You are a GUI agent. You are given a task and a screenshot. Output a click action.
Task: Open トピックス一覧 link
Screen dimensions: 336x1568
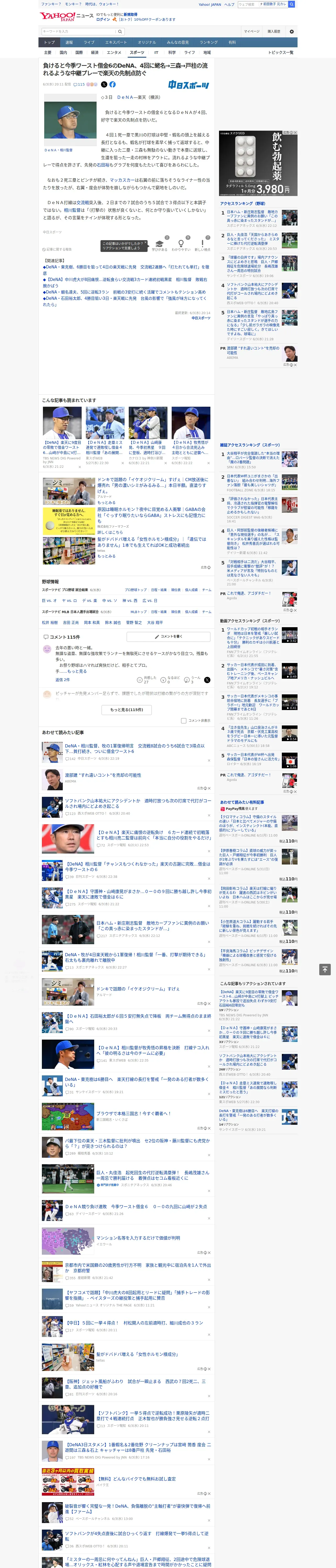tap(281, 52)
